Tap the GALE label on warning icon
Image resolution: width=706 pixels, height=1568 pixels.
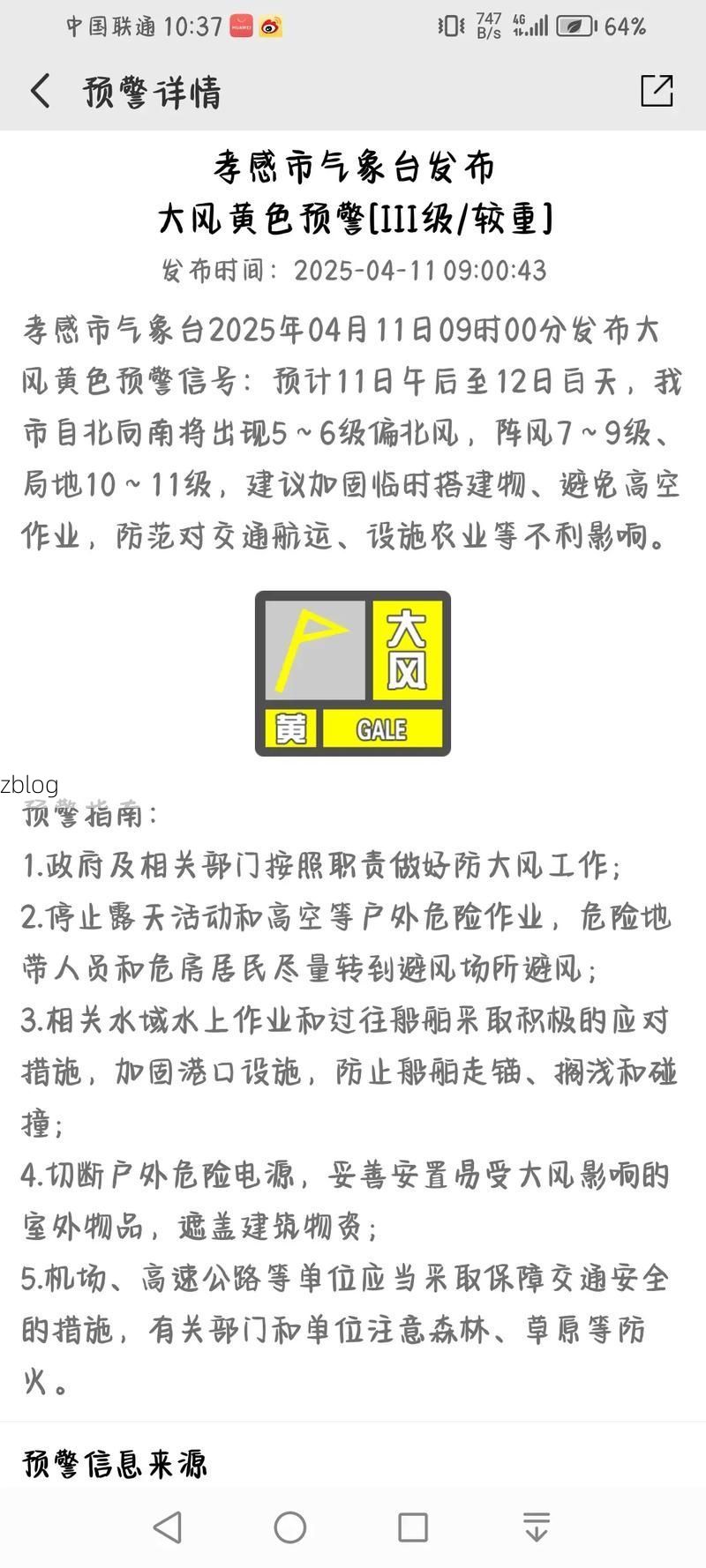click(x=381, y=729)
